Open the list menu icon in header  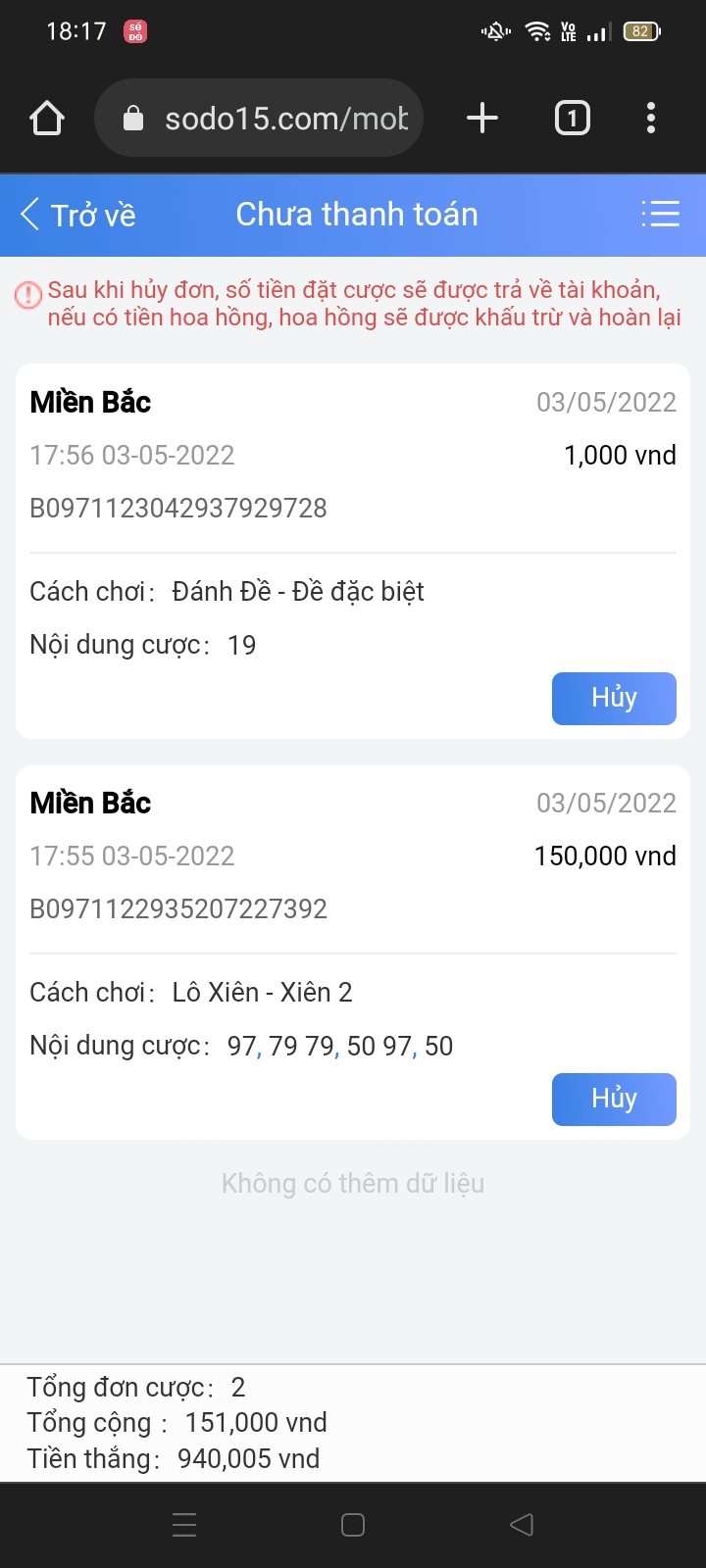coord(660,214)
